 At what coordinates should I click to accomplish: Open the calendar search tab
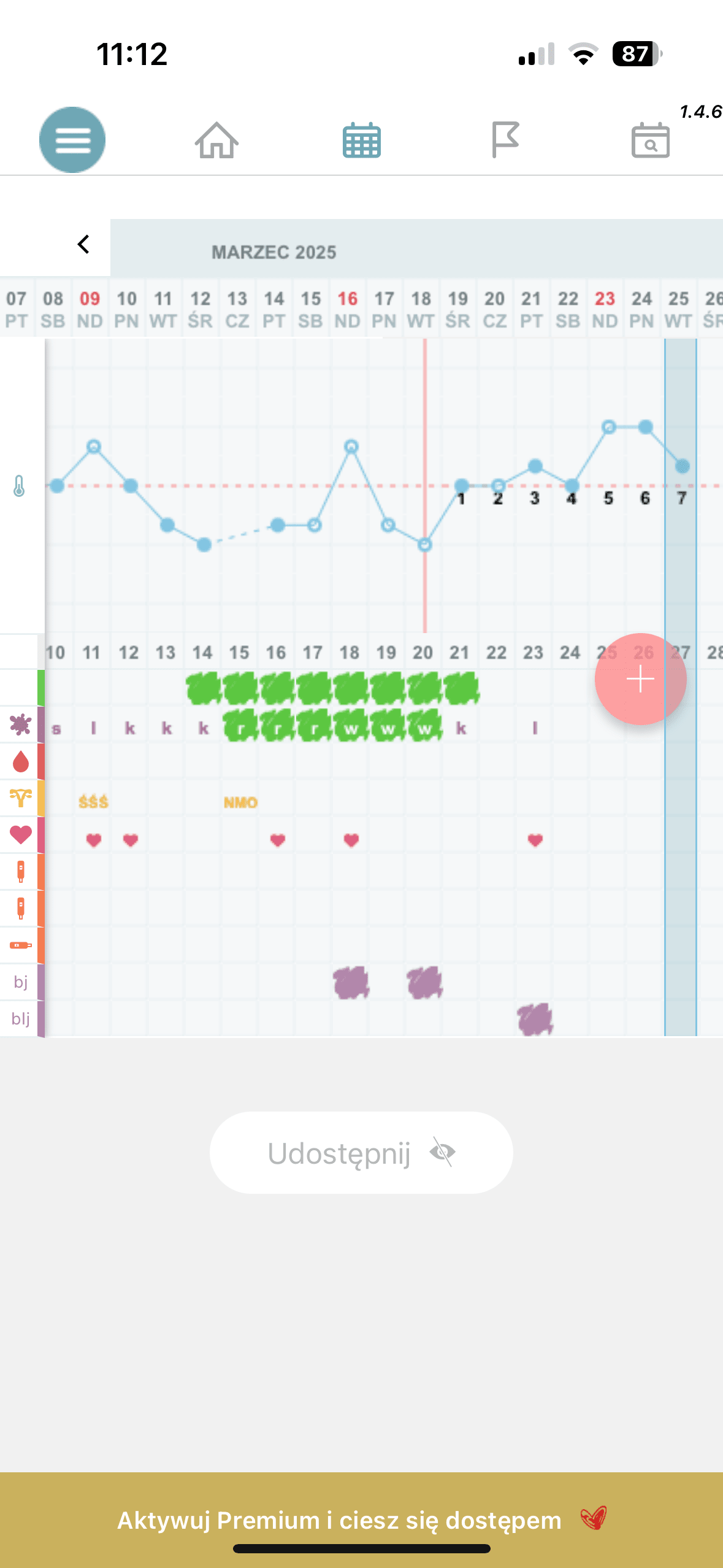pos(650,140)
